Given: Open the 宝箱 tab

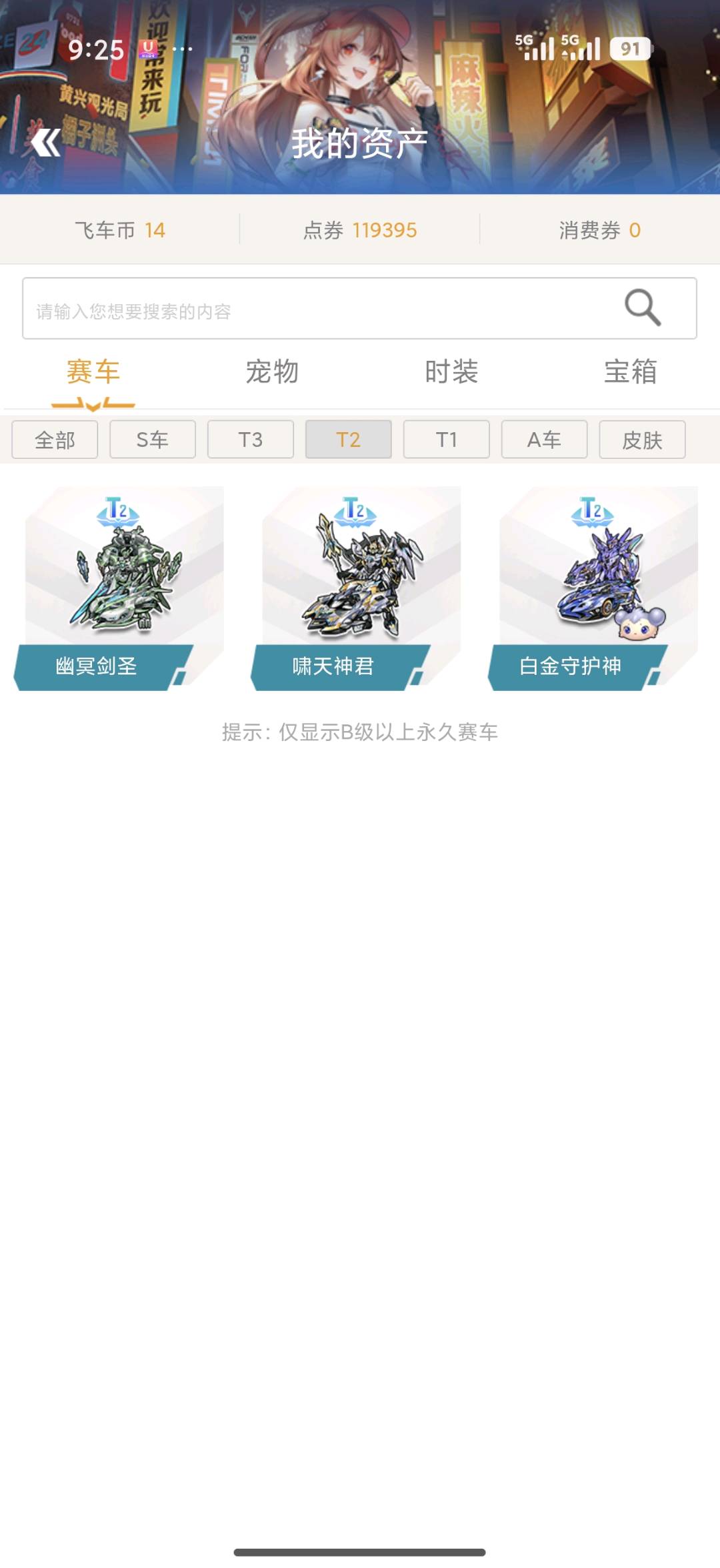Looking at the screenshot, I should click(x=631, y=371).
